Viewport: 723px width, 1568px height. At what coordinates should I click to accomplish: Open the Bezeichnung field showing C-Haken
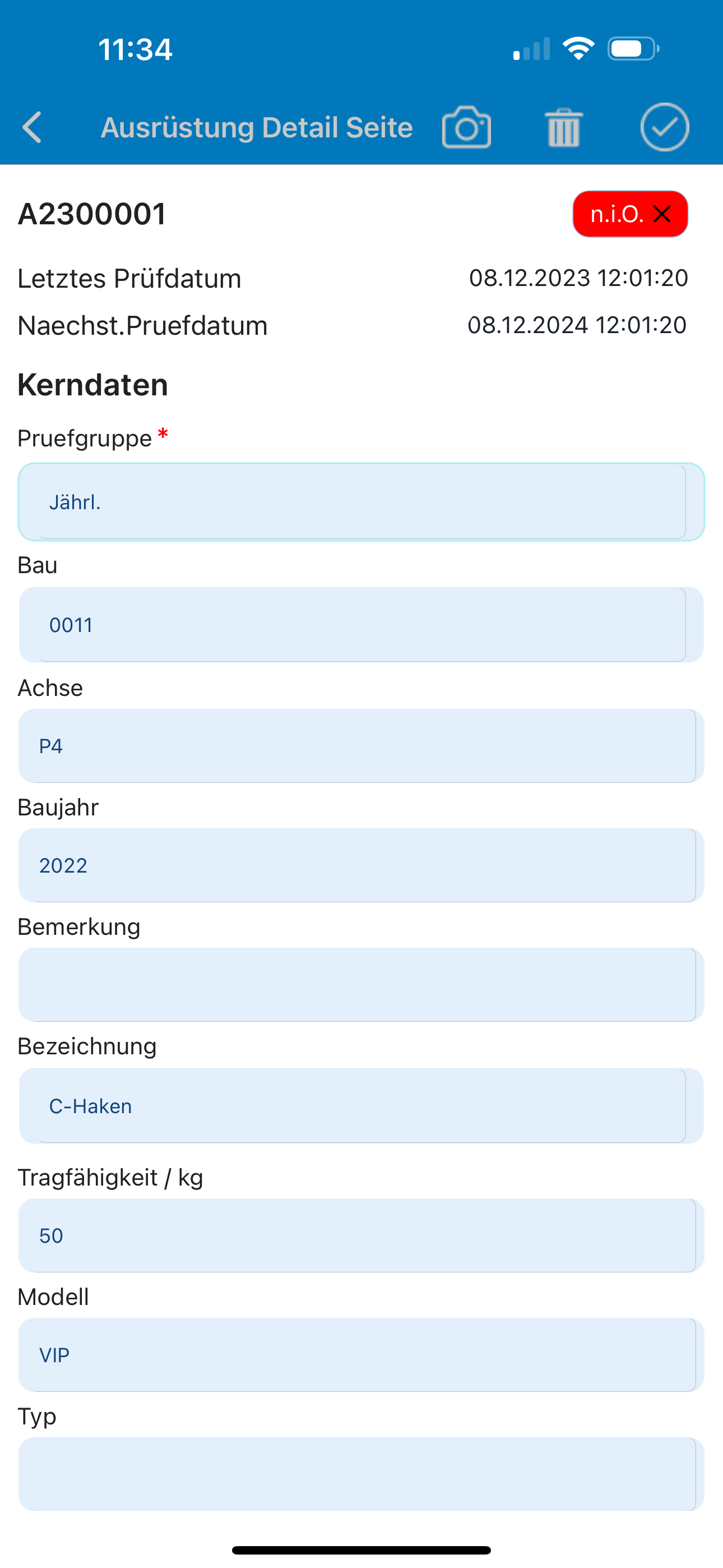(x=361, y=1105)
